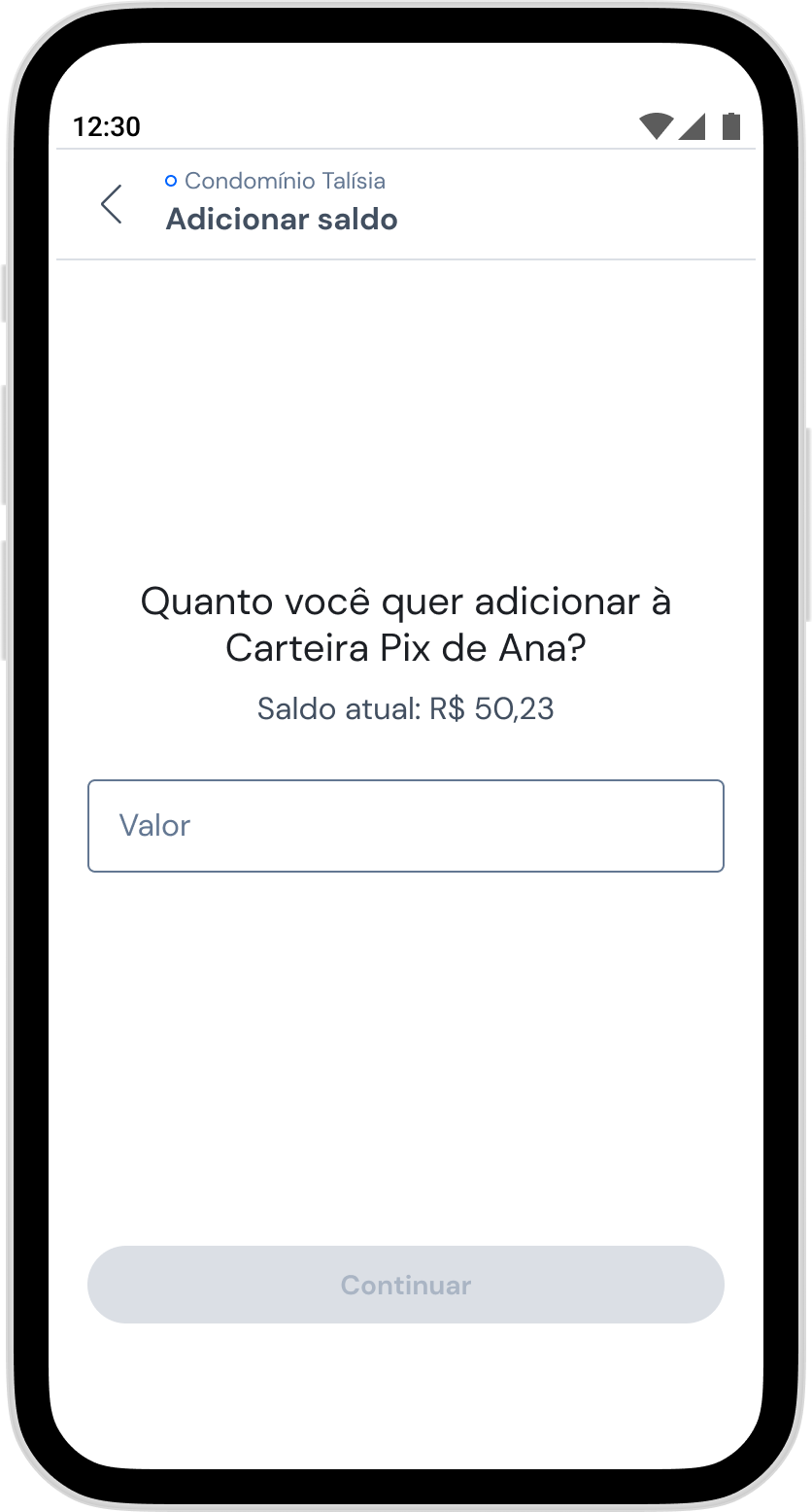This screenshot has width=812, height=1512.
Task: Tap the Continuar button
Action: (x=405, y=1284)
